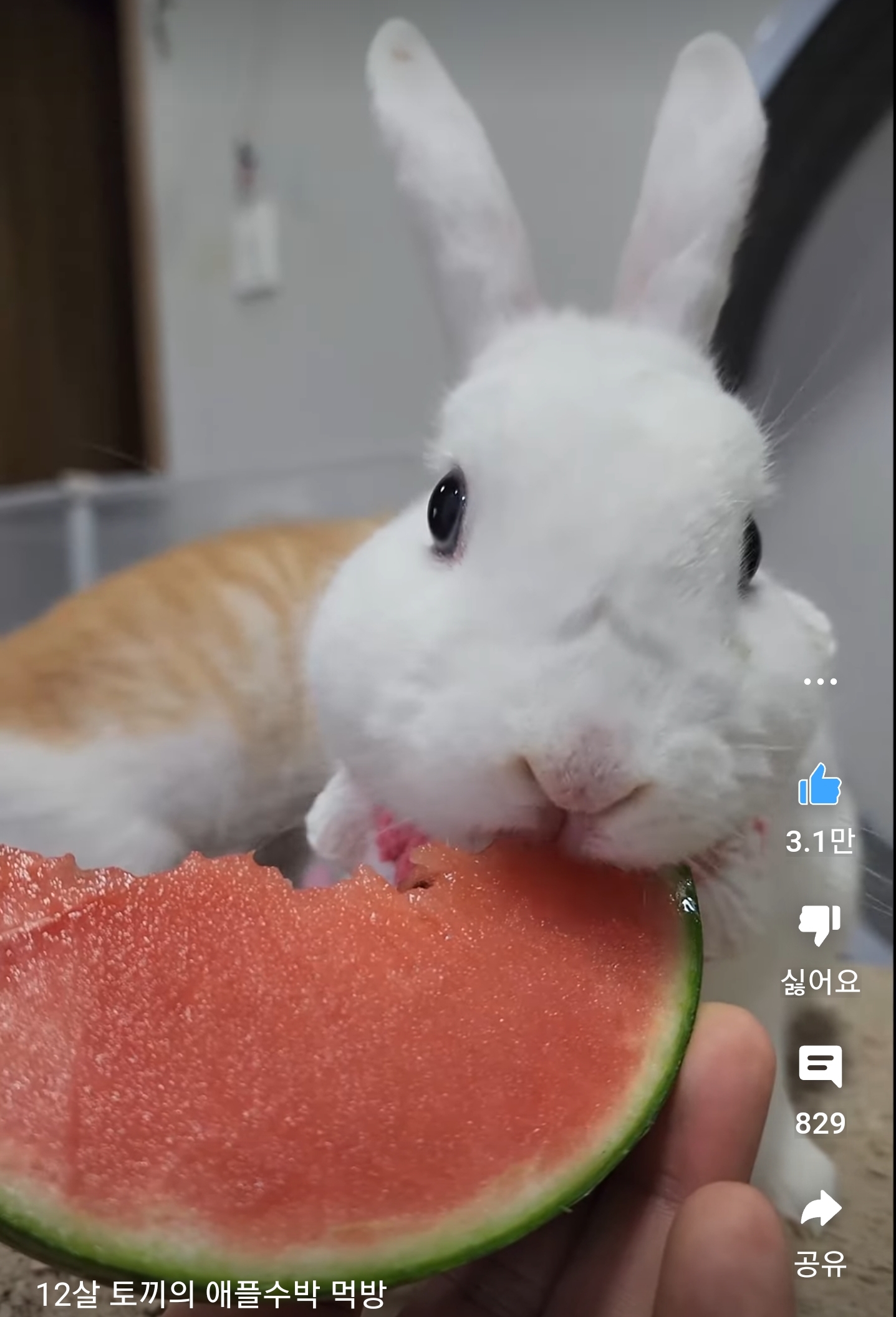
Task: Open the three-dot more options menu
Action: coord(820,682)
